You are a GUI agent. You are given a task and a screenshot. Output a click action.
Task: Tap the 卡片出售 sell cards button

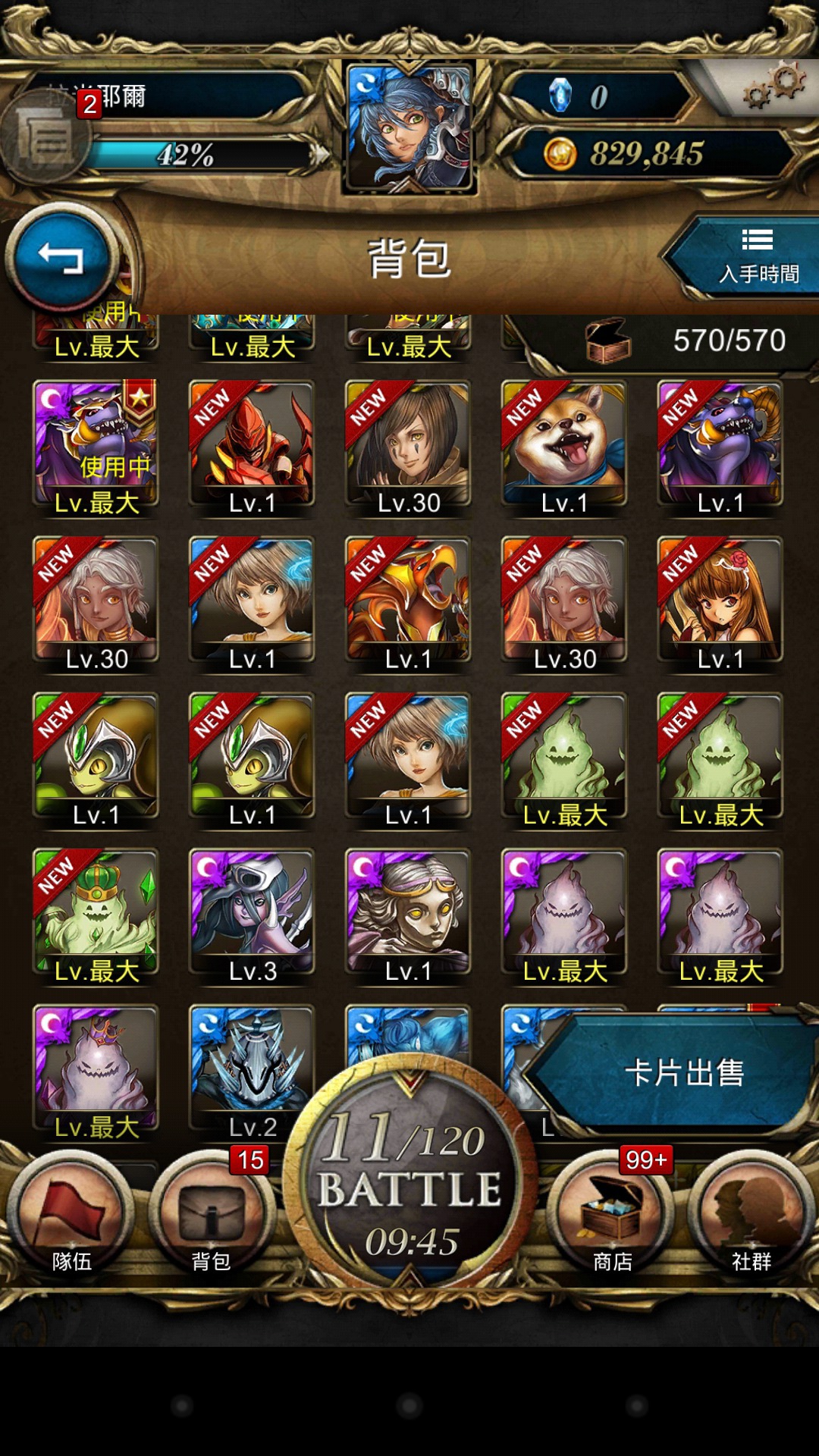[675, 1072]
